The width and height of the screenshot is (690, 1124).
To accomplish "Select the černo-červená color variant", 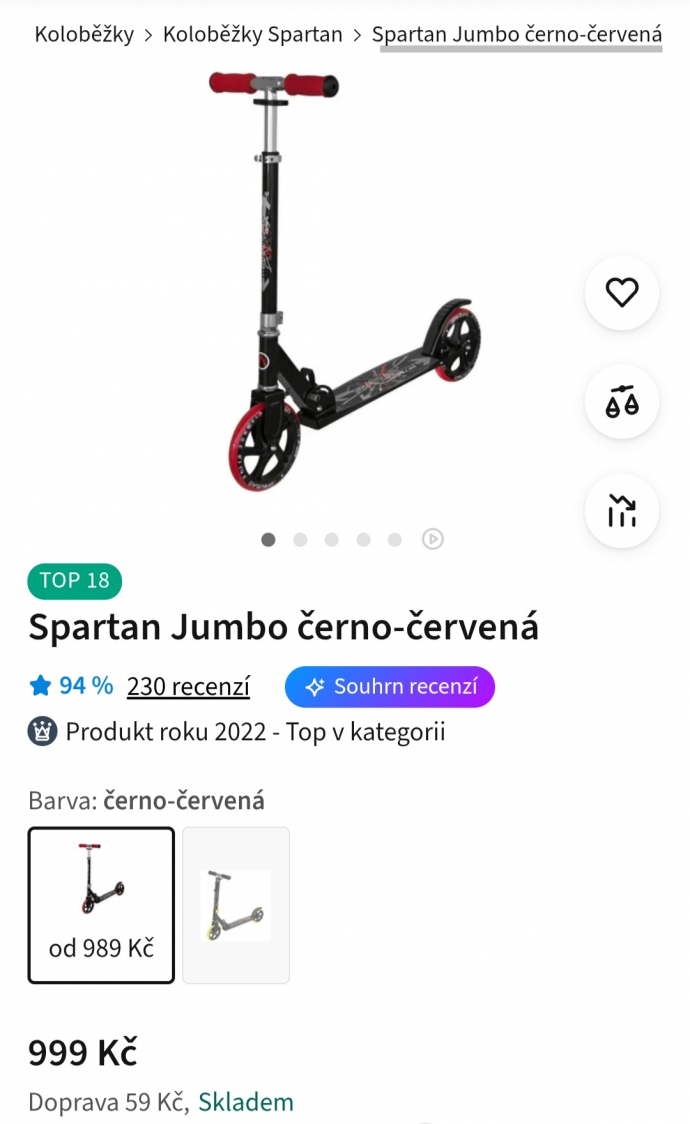I will (x=101, y=905).
